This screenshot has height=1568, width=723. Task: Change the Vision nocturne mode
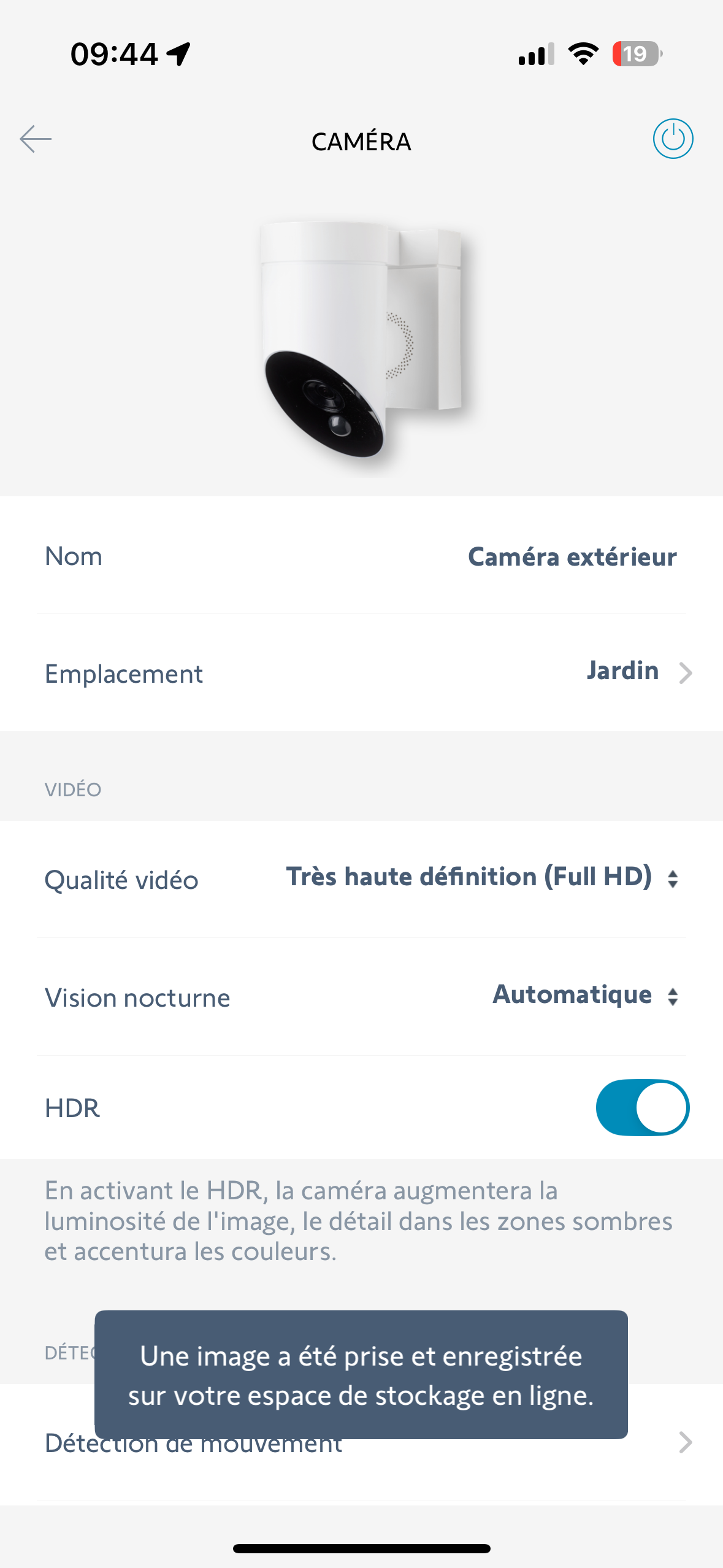[584, 996]
